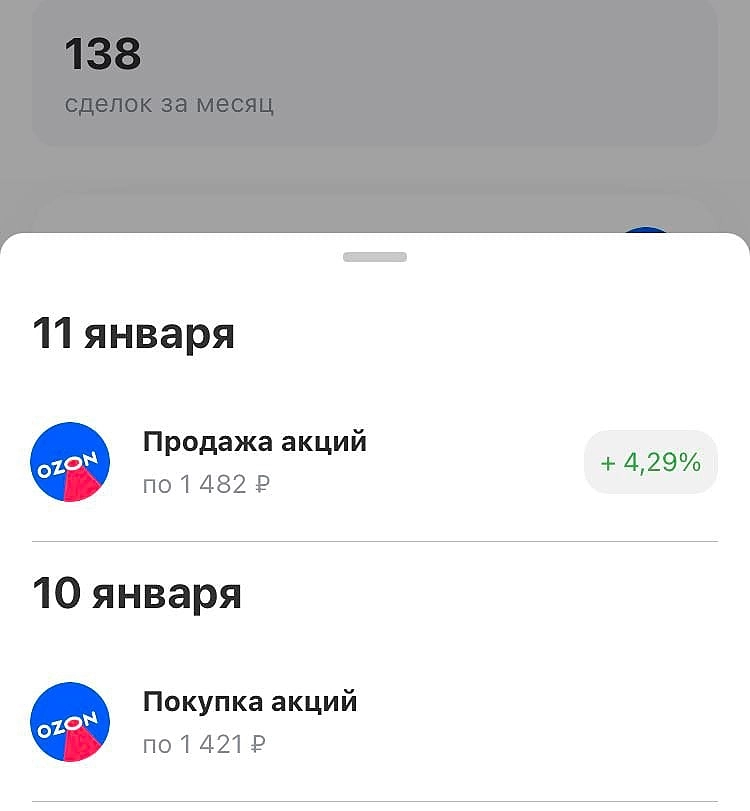
Task: Tap the grabber handle atop the sheet
Action: (x=375, y=257)
